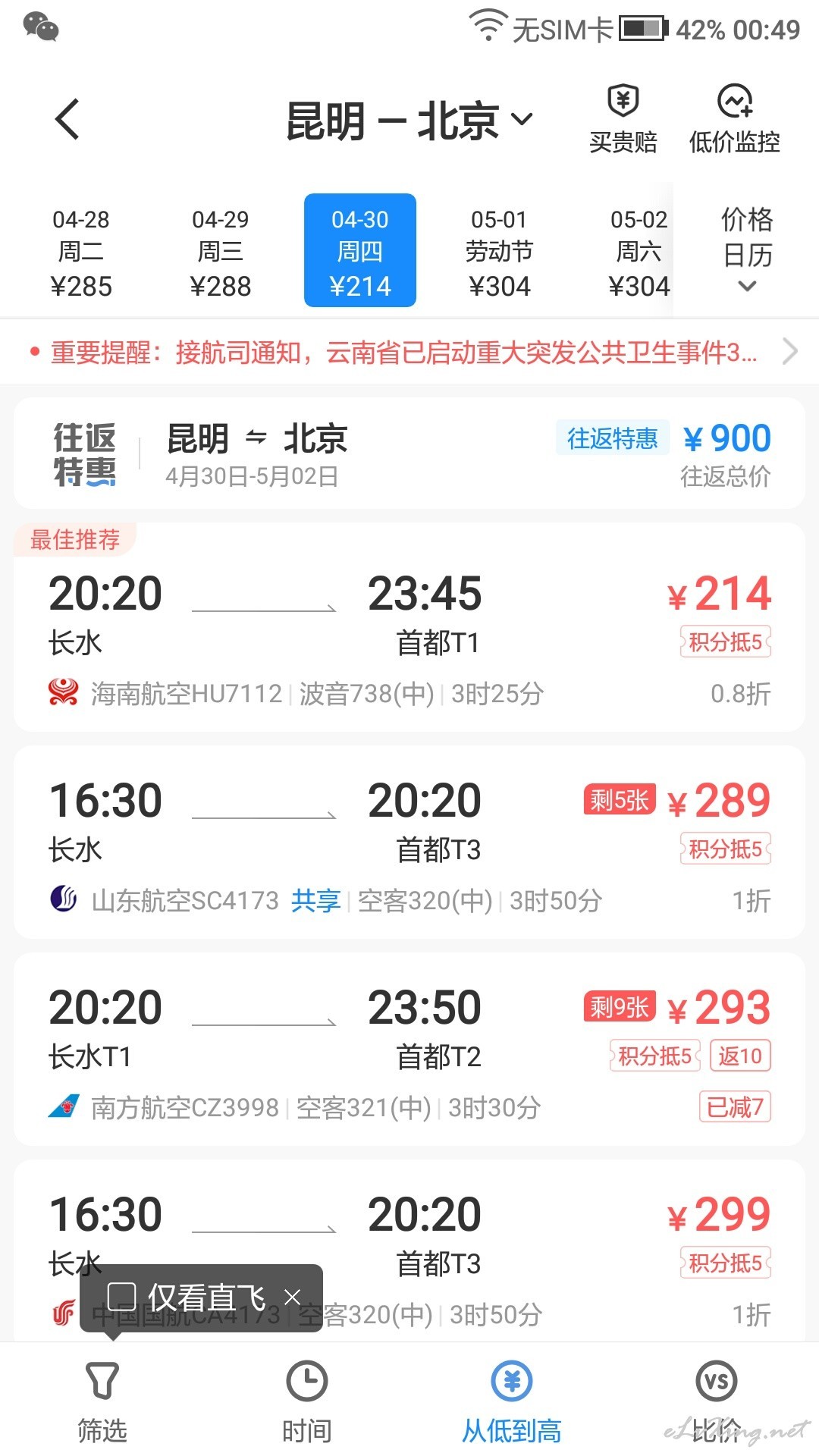Open 山东航空SC4173 flight at ¥289
This screenshot has width=819, height=1456.
409,842
